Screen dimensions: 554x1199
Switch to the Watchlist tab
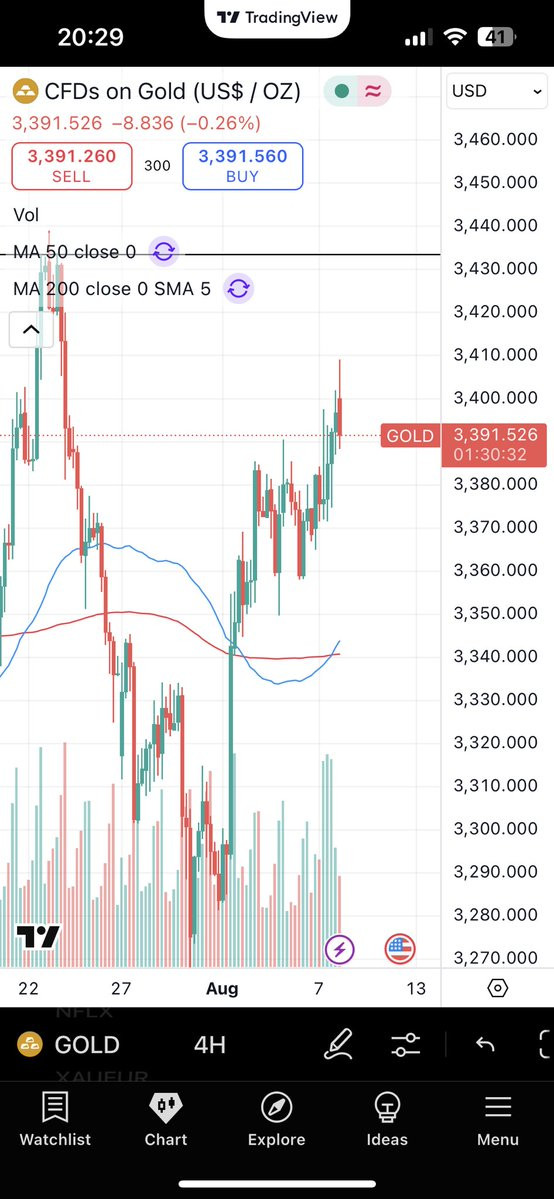click(x=55, y=1119)
